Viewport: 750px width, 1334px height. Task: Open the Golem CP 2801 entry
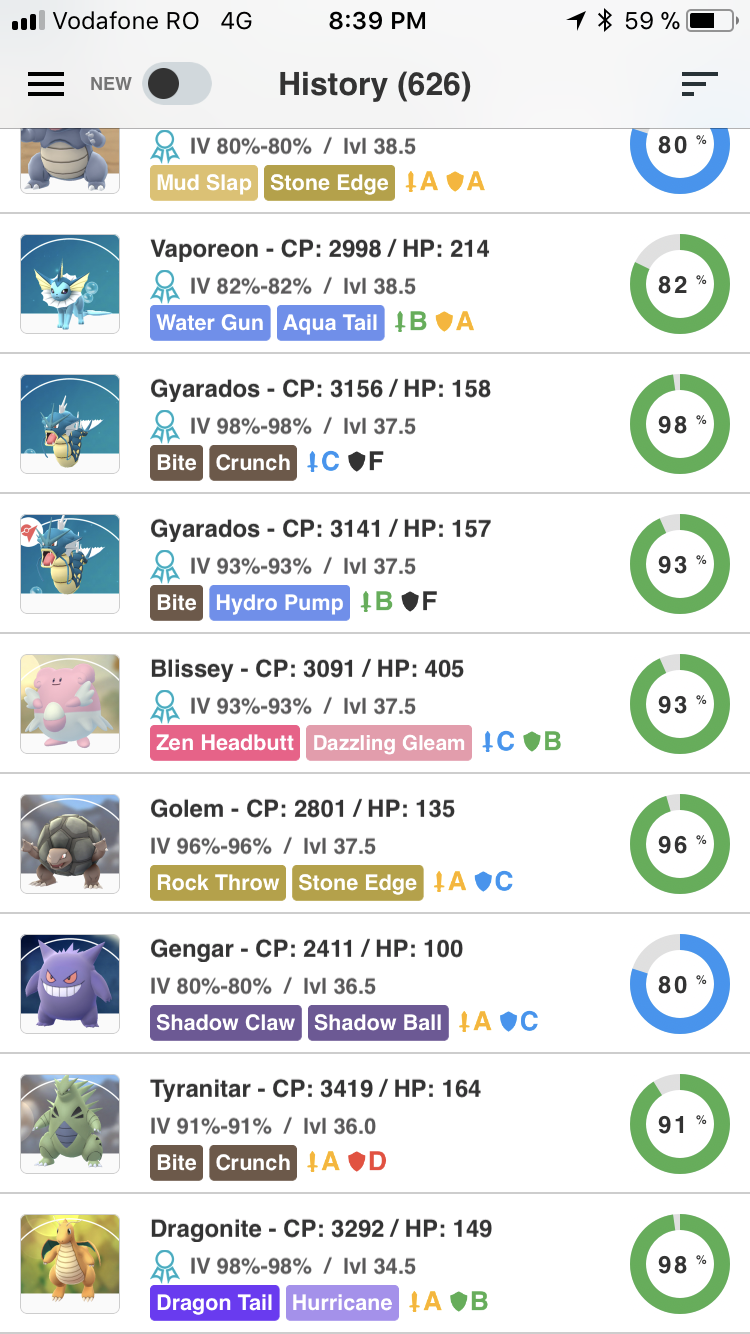(x=375, y=844)
